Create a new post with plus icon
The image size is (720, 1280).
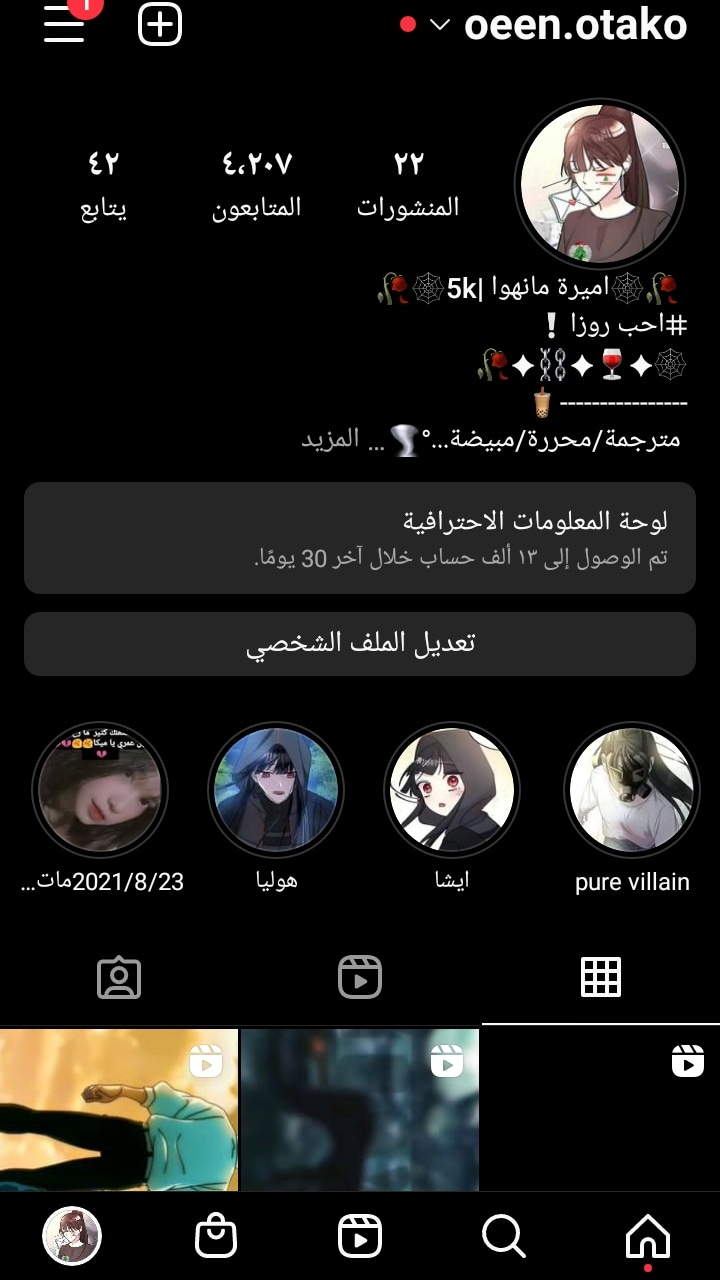coord(160,25)
